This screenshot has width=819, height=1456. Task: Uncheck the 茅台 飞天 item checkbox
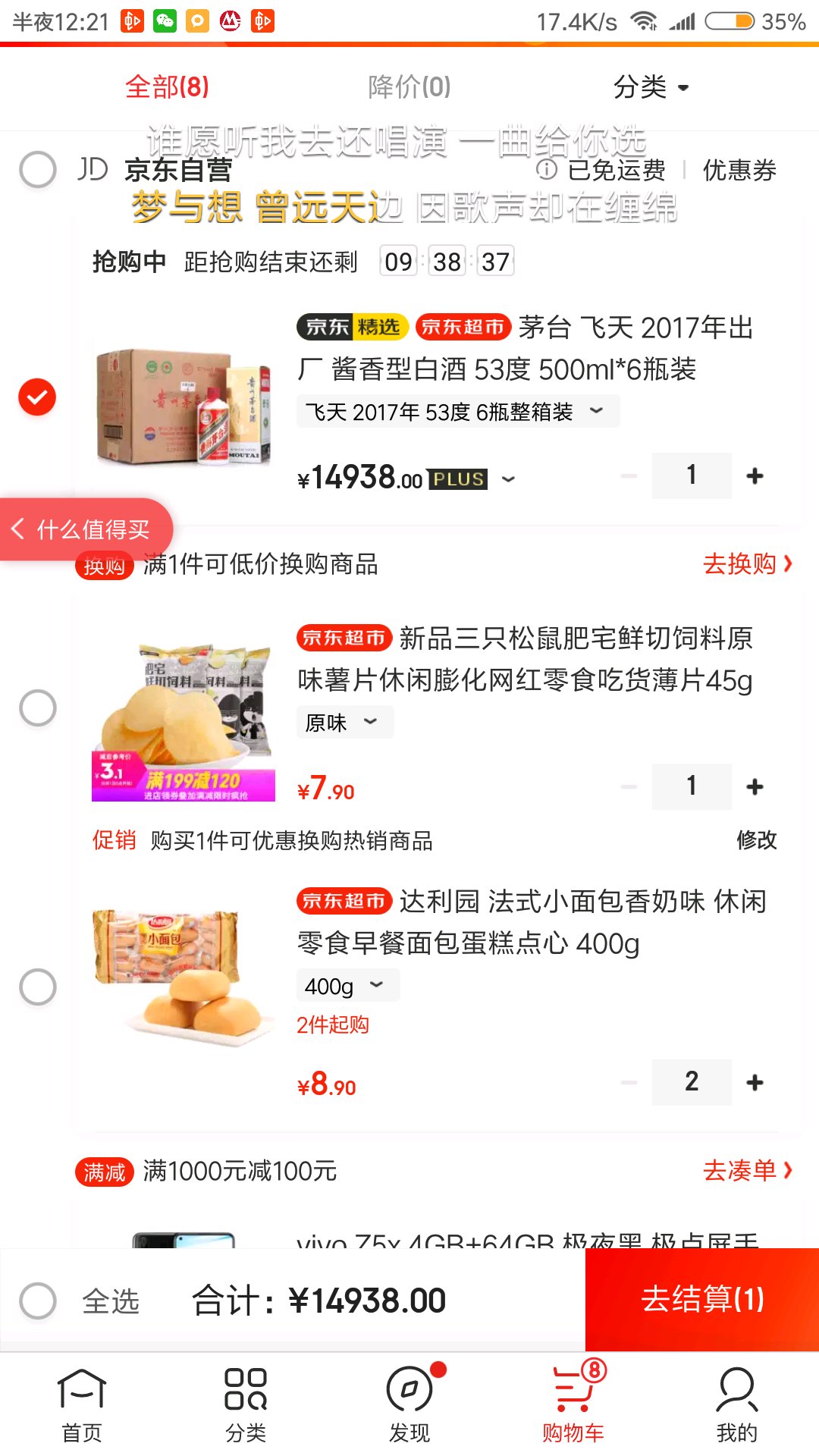(x=38, y=397)
